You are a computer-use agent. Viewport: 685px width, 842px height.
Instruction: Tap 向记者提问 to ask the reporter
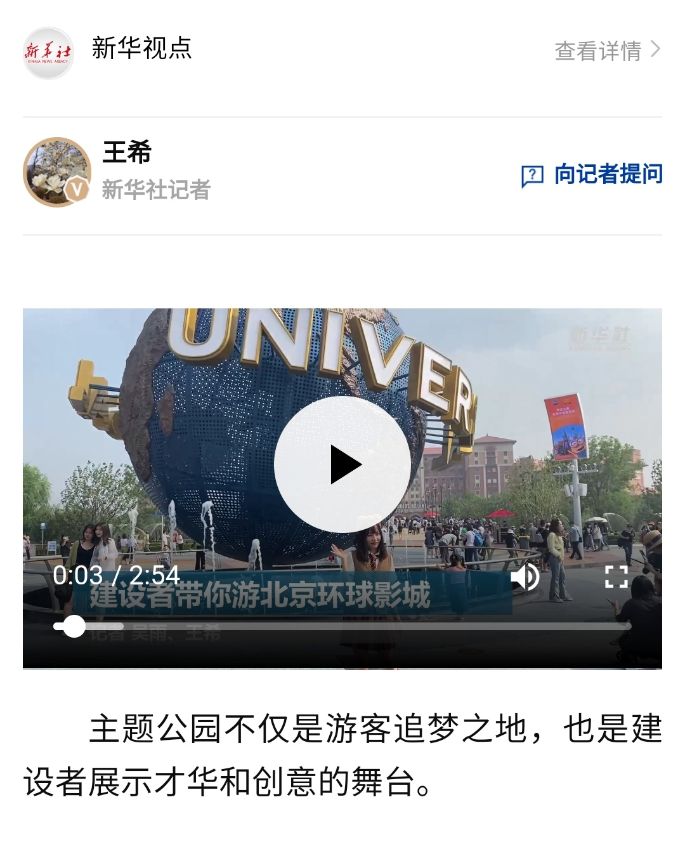coord(592,175)
